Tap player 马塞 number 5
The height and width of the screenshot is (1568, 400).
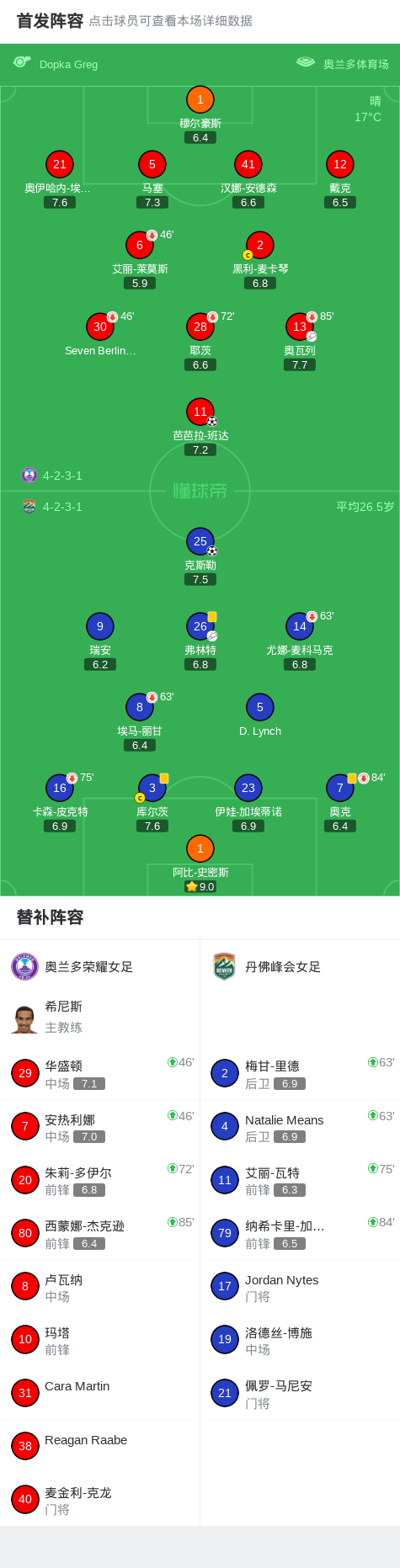pos(152,180)
